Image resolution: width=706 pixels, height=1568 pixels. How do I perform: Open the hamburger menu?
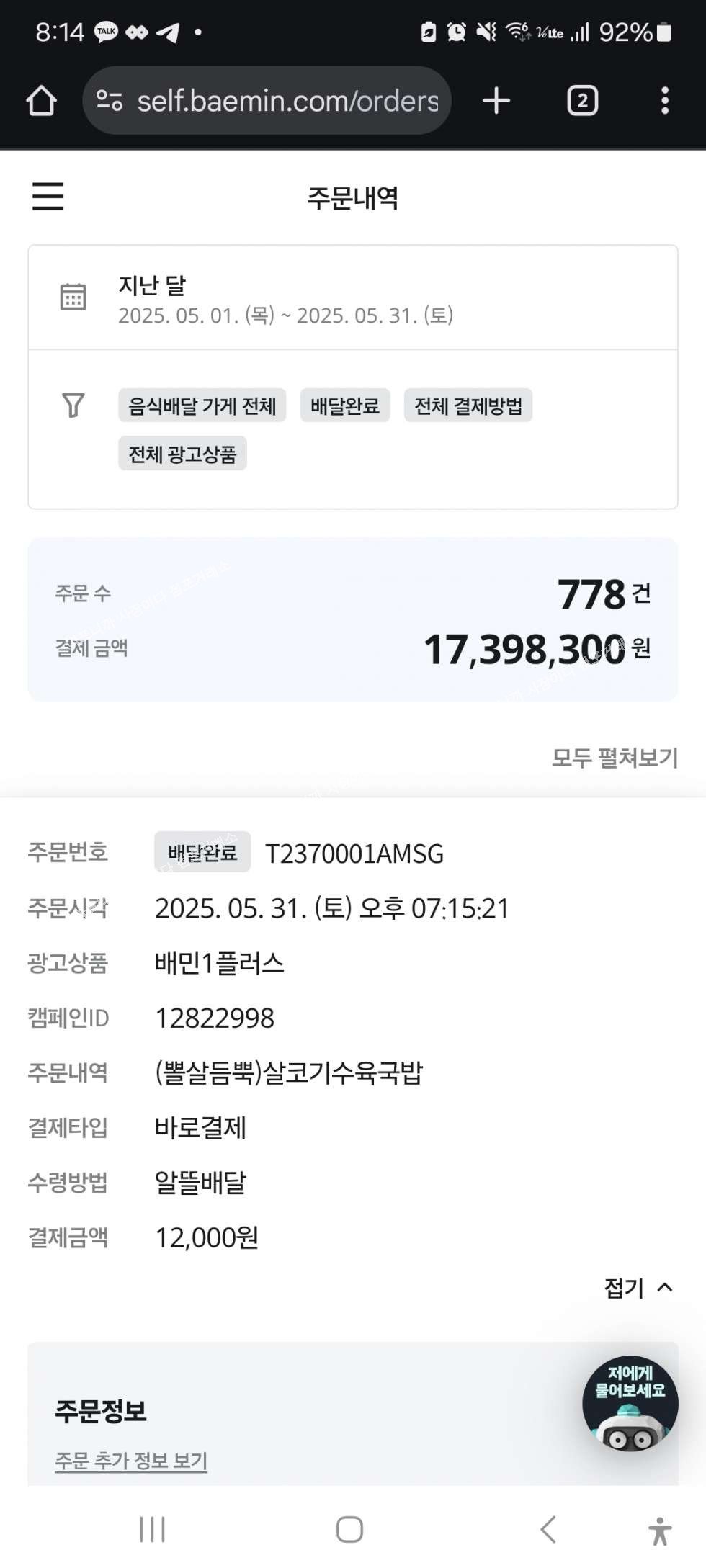tap(48, 197)
